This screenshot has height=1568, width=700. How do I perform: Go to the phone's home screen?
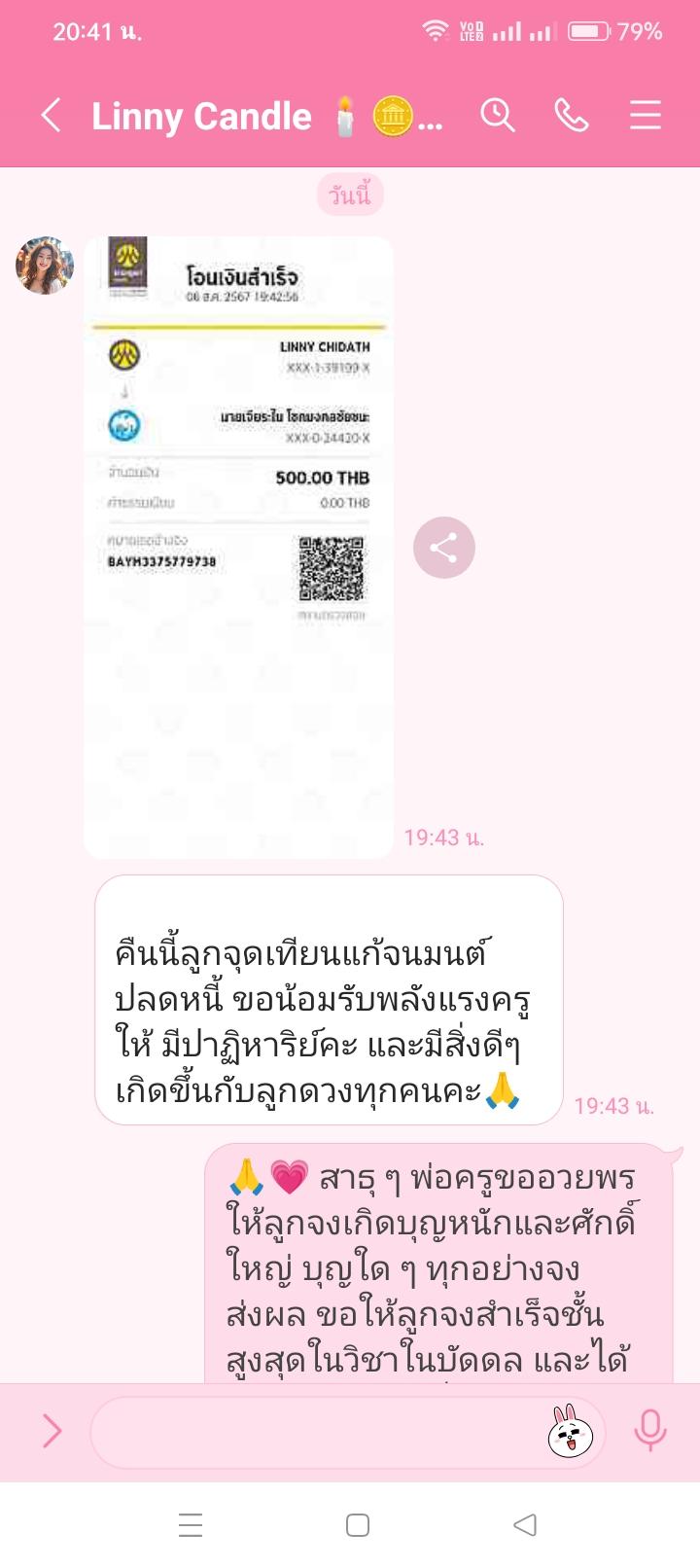click(357, 1525)
